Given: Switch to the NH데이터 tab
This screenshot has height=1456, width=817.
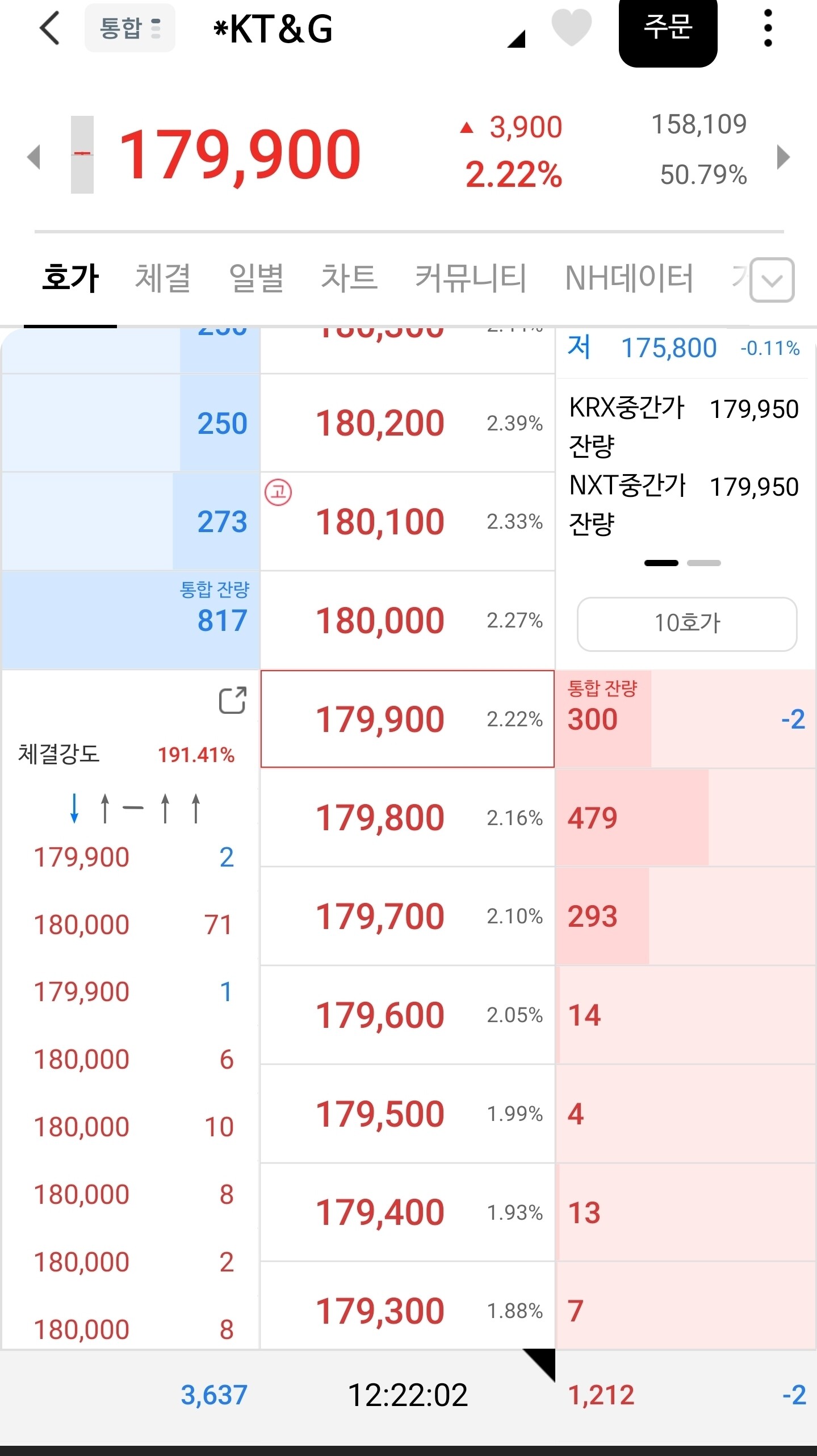Looking at the screenshot, I should 629,278.
